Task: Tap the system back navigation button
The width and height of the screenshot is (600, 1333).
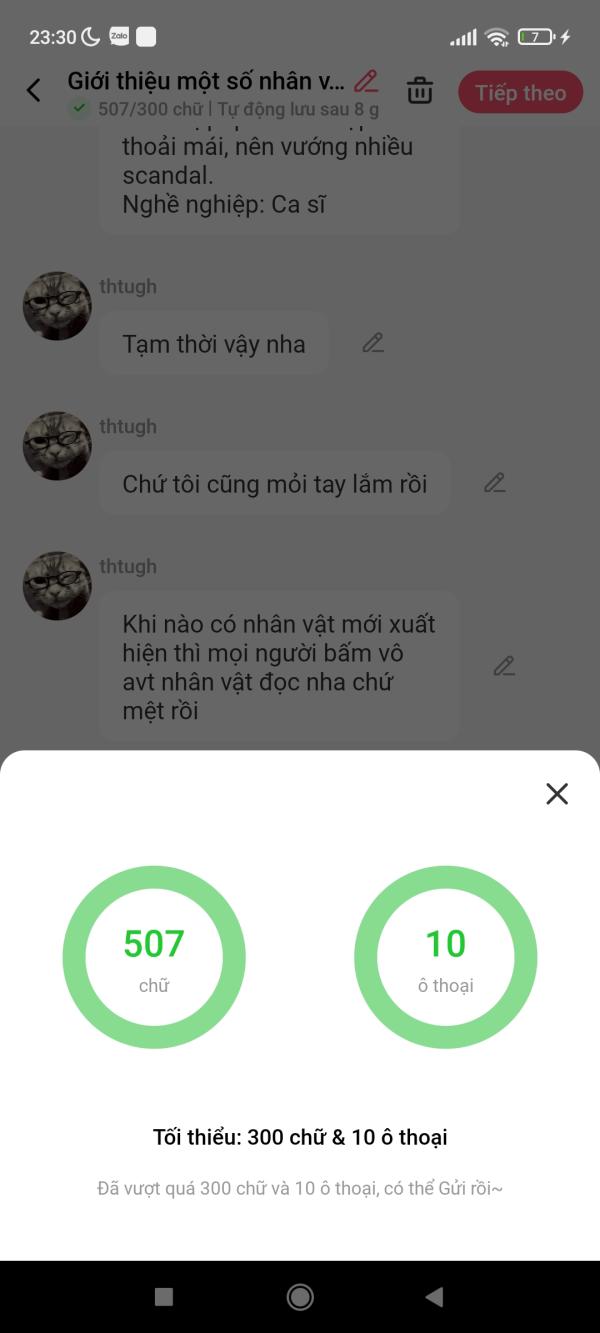Action: coord(434,1297)
